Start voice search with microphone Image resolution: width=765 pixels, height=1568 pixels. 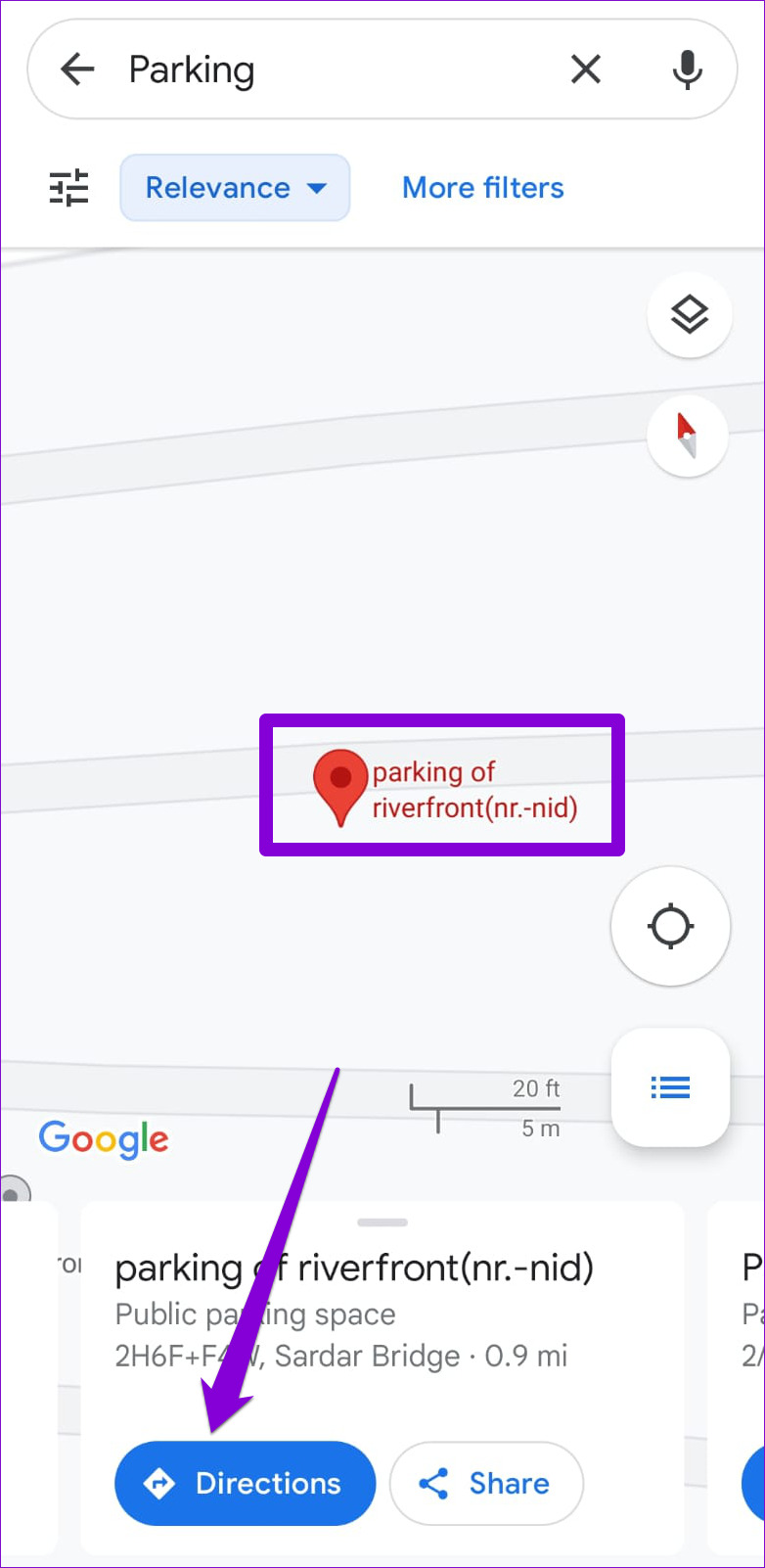pyautogui.click(x=688, y=69)
